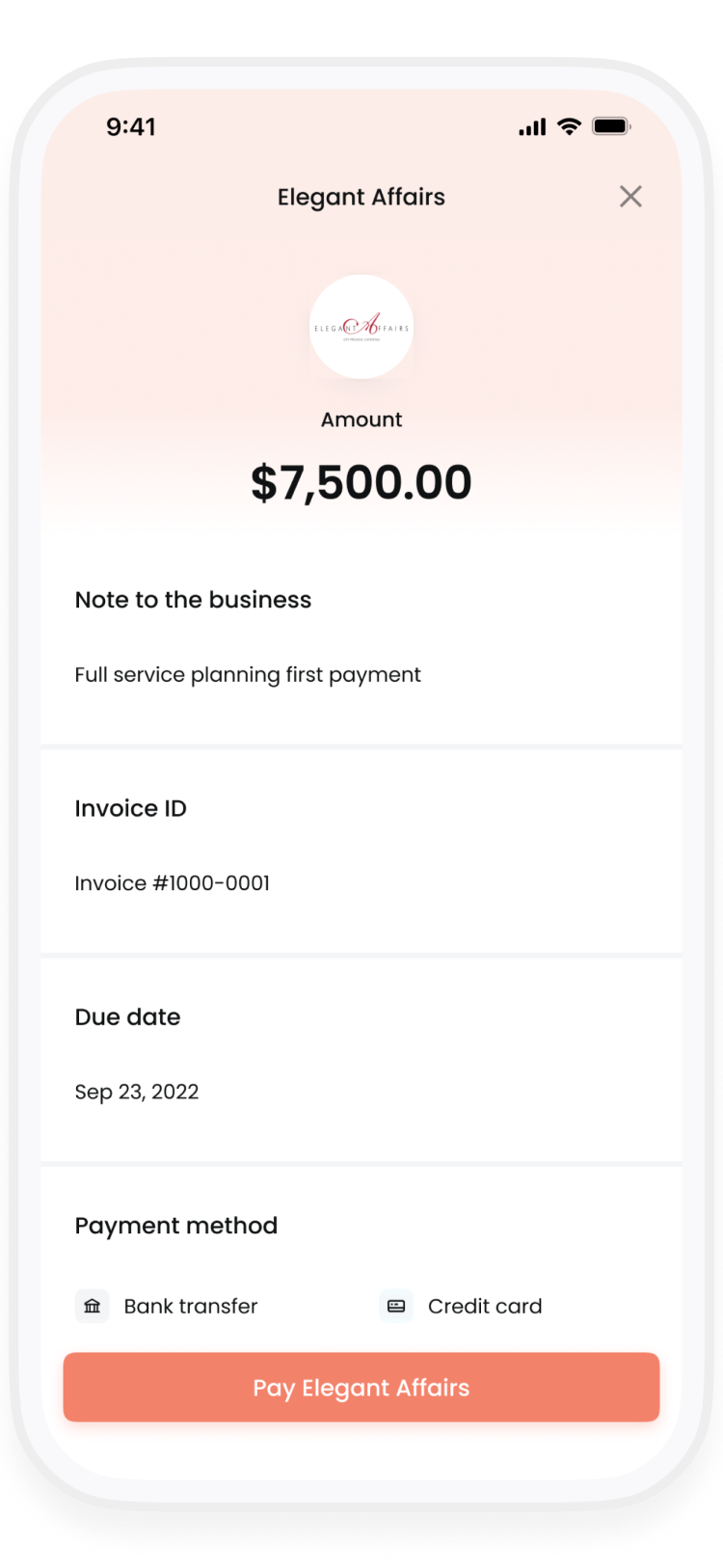Select the Elegant Affairs title header

pos(361,197)
